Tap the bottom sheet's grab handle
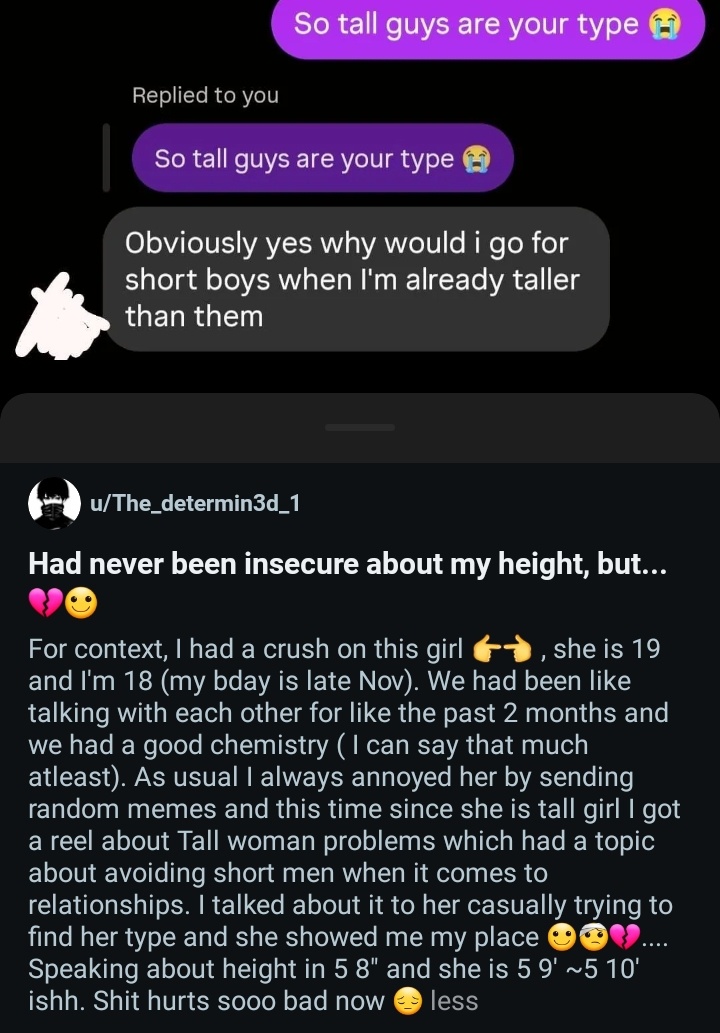This screenshot has width=720, height=1033. tap(360, 428)
